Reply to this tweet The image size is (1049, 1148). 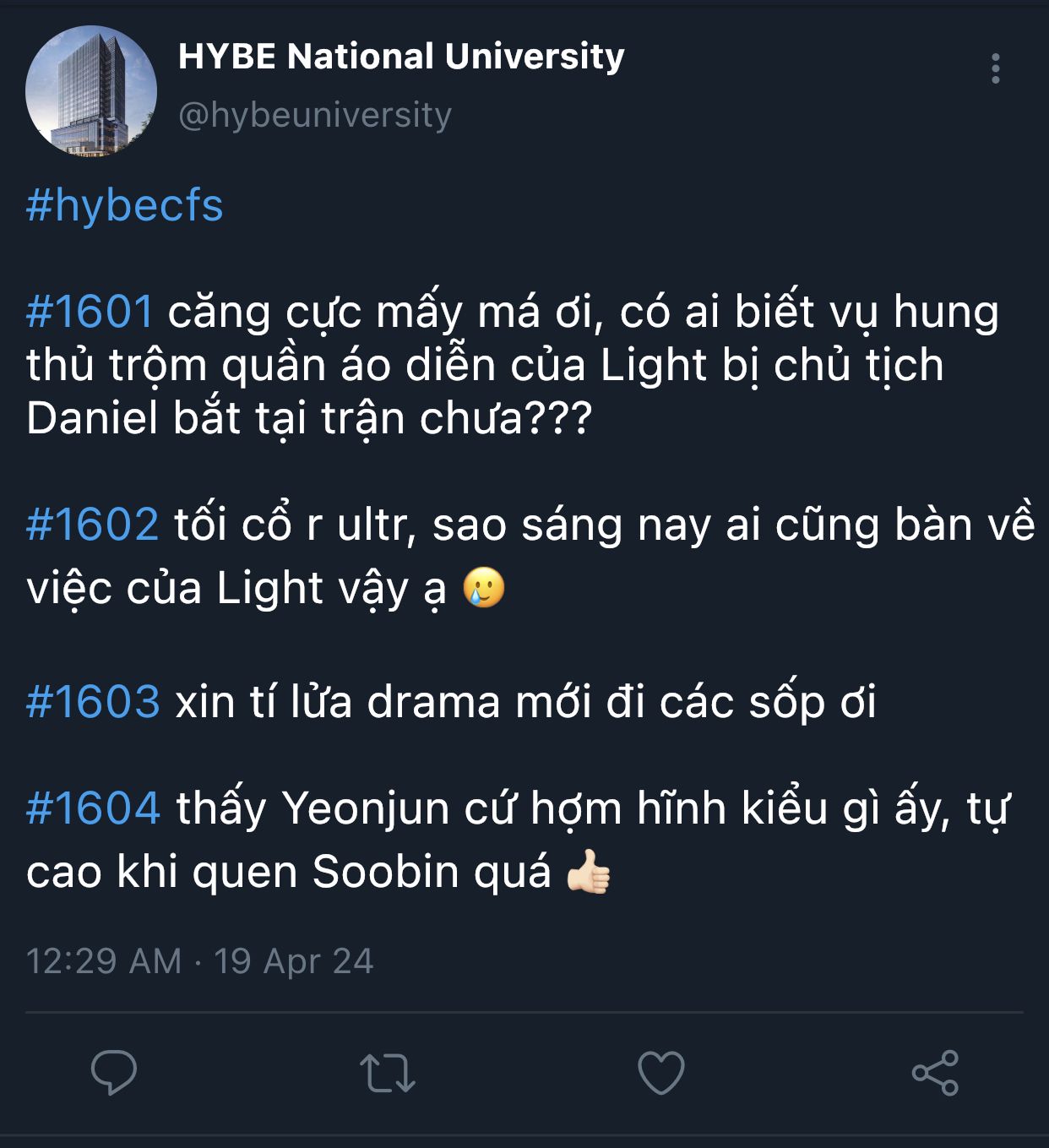tap(114, 1072)
